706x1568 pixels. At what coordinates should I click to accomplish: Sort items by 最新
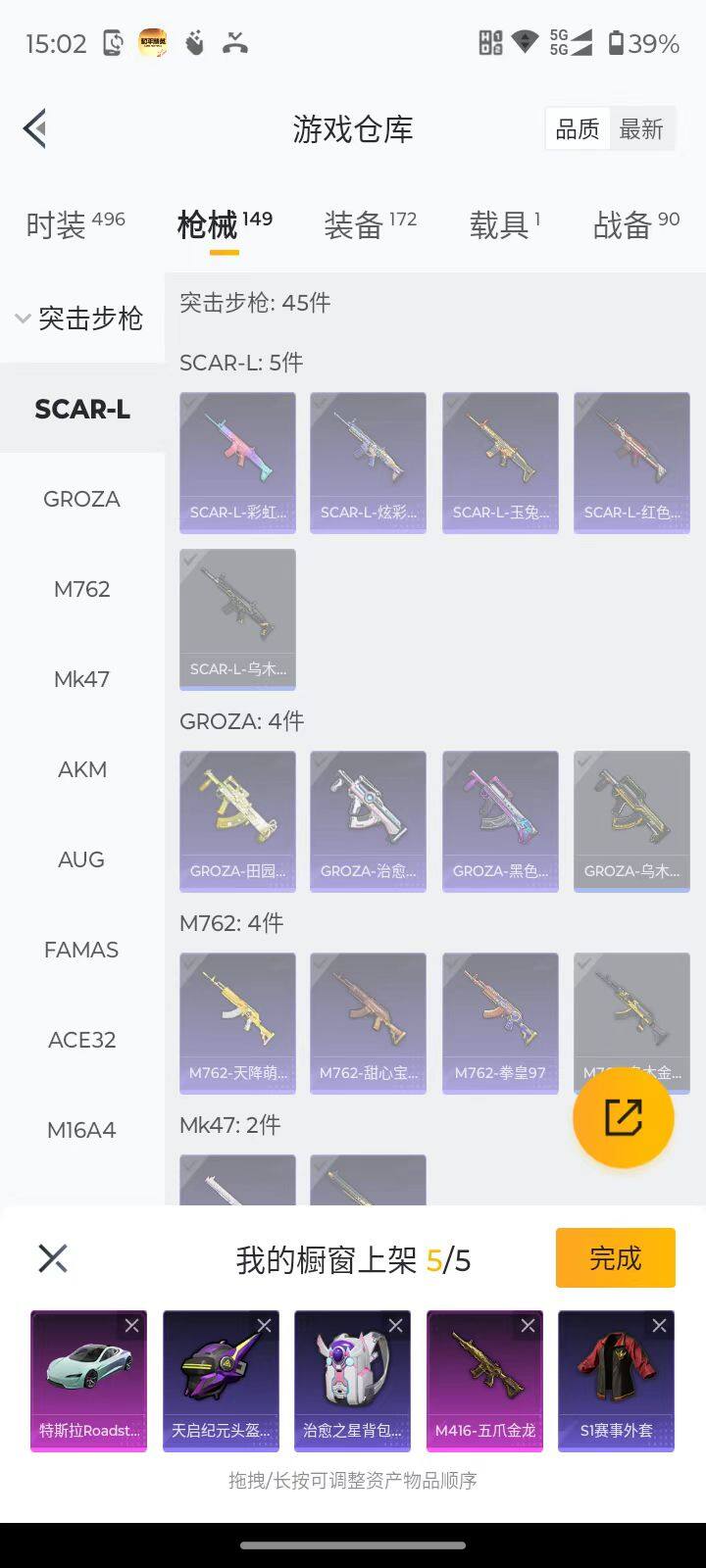click(x=641, y=129)
